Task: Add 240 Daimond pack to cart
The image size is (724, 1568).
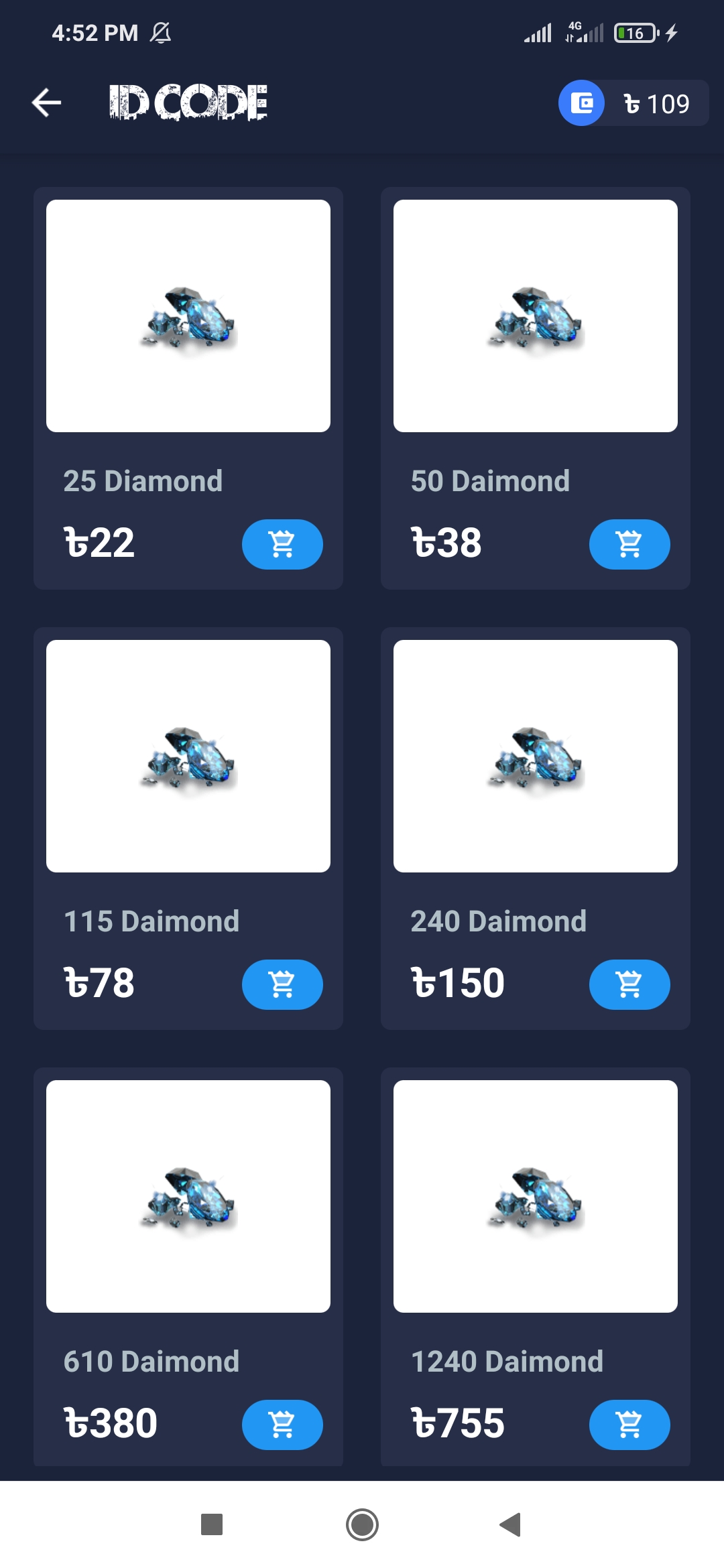Action: [x=629, y=984]
